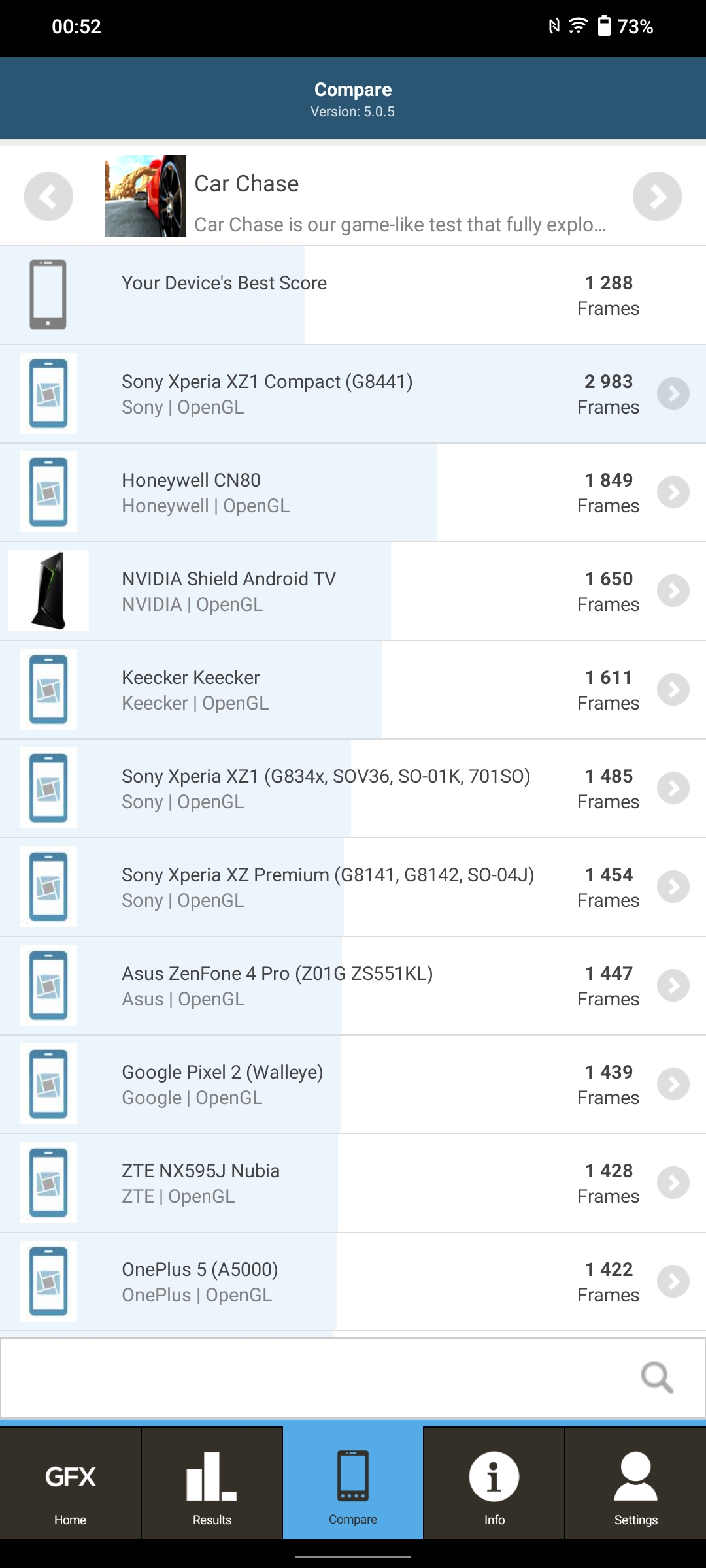The height and width of the screenshot is (1568, 706).
Task: Open Google Pixel 2 (Walleye) comparison
Action: (353, 1085)
